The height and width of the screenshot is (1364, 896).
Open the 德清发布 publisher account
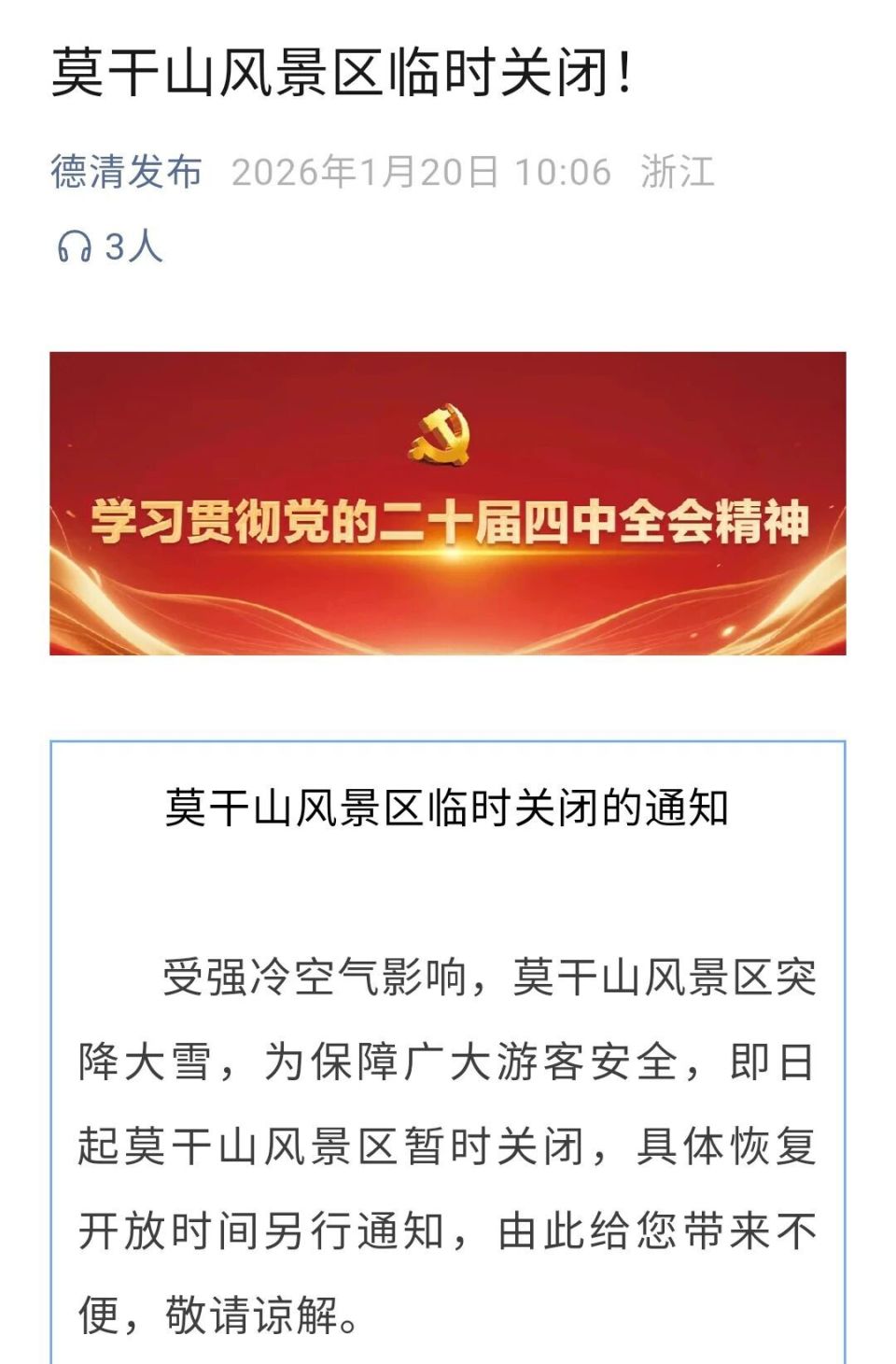[126, 175]
